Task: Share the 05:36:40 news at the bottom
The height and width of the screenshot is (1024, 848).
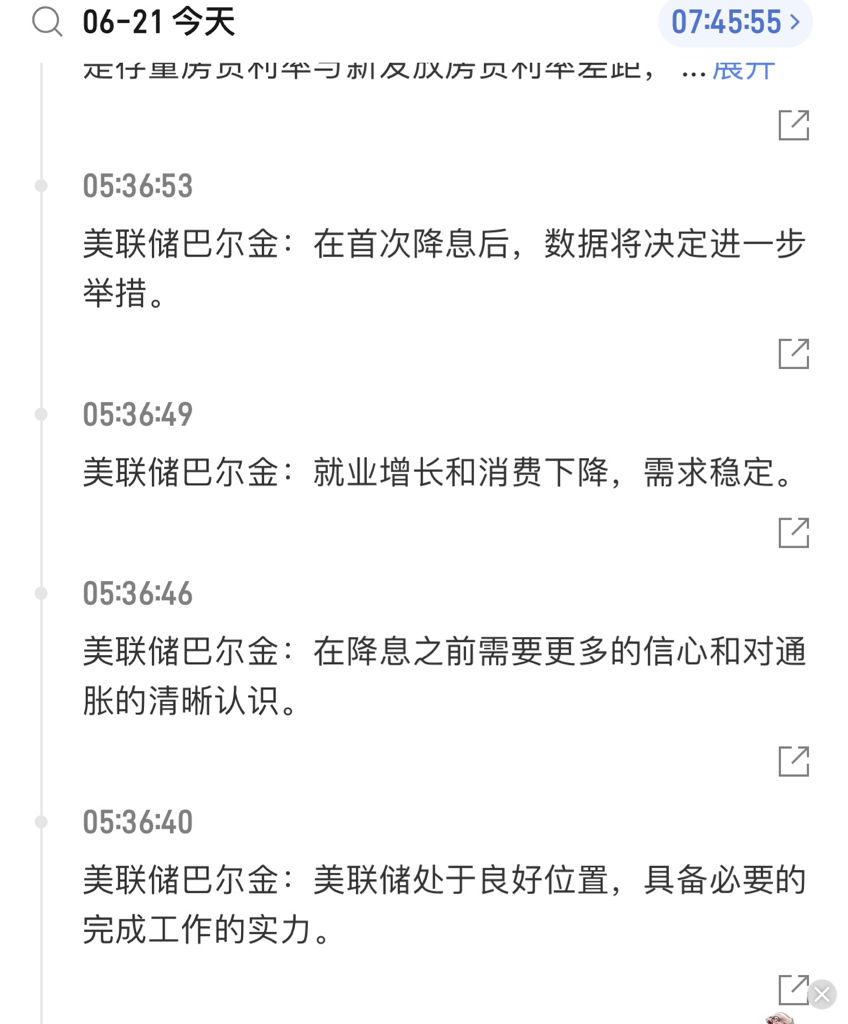Action: pos(793,989)
